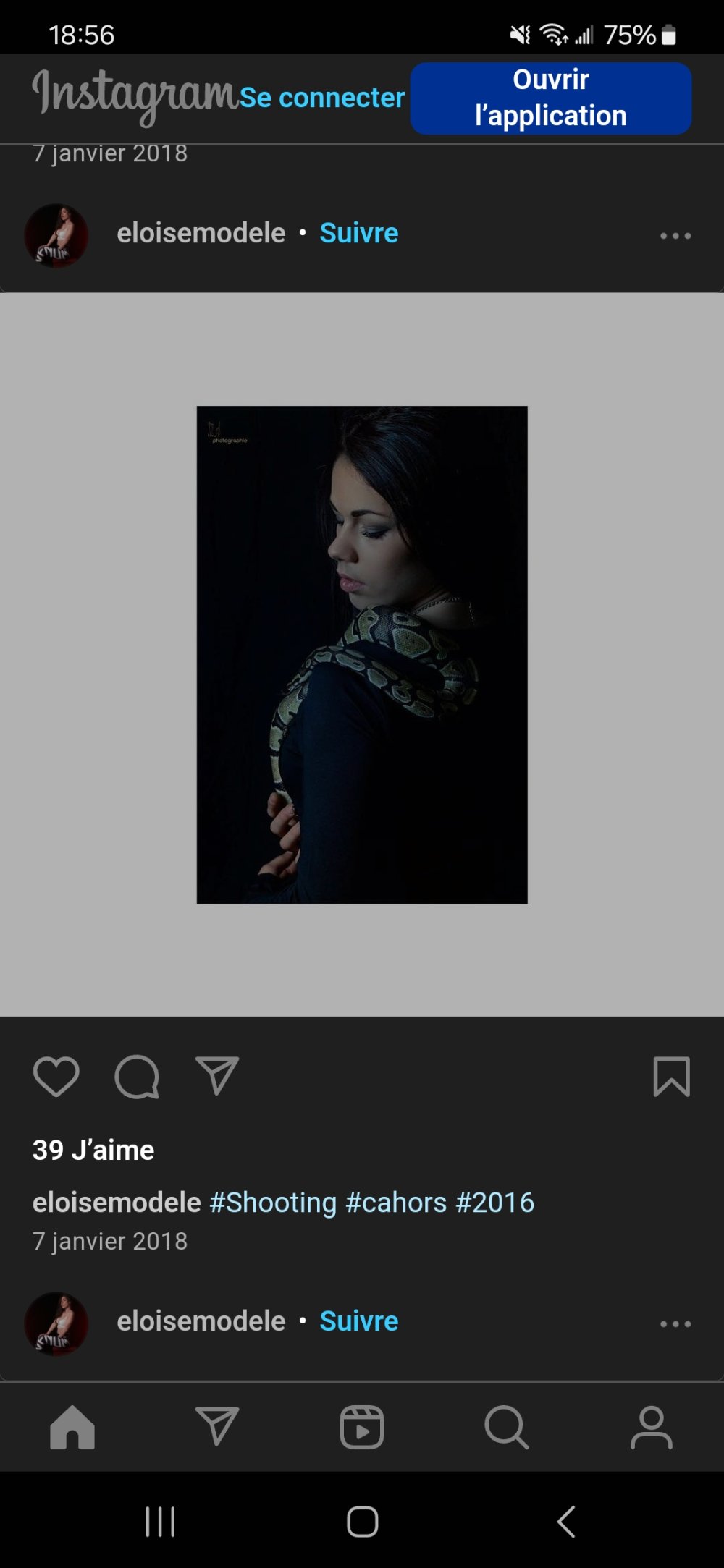
Task: Follow eloisemodele via Suivre above the snake photo
Action: tap(358, 233)
